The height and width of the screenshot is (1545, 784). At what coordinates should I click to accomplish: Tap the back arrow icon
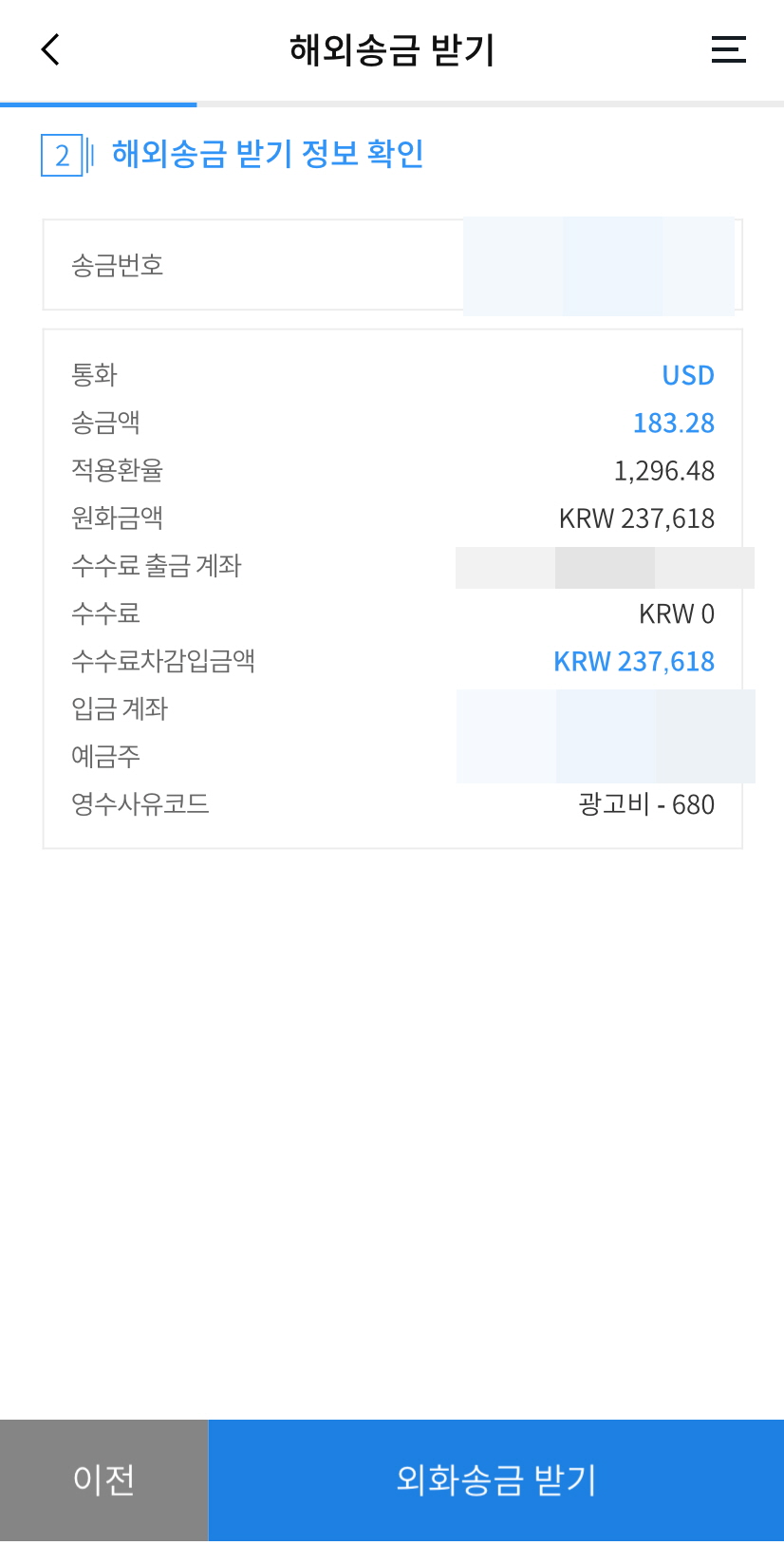click(48, 49)
